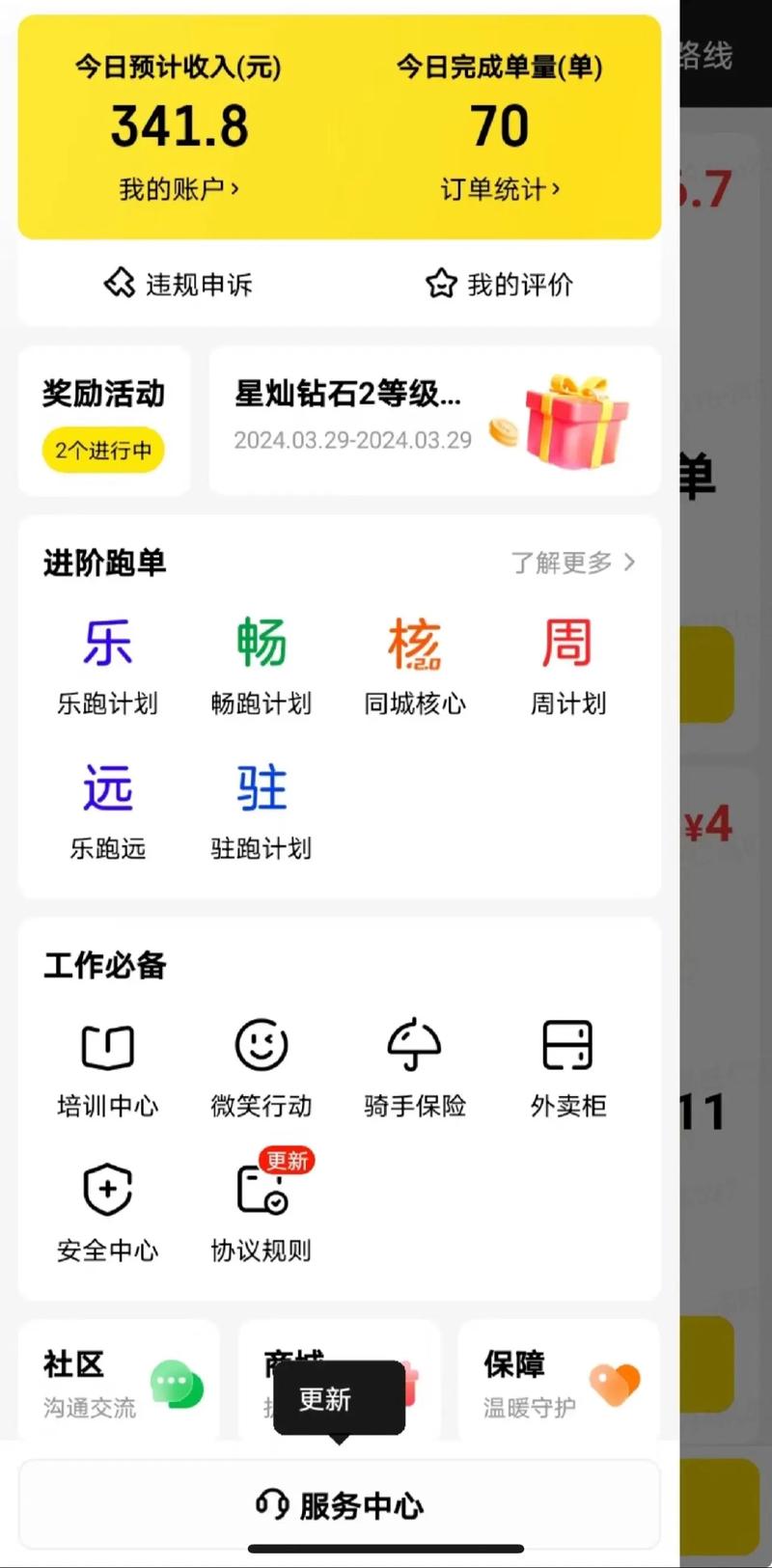Open the 奖励活动 rewards card
772x1568 pixels.
(103, 421)
